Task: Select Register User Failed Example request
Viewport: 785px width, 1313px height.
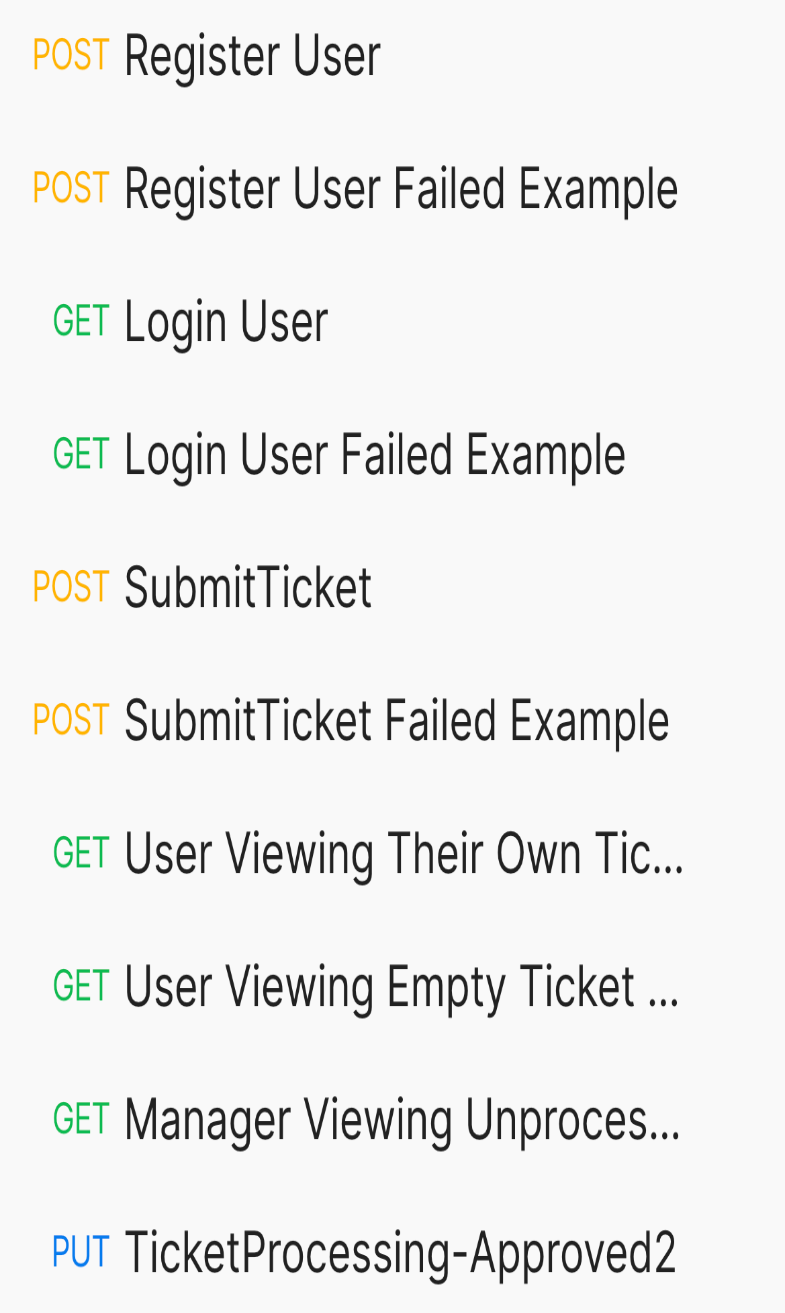Action: click(400, 190)
